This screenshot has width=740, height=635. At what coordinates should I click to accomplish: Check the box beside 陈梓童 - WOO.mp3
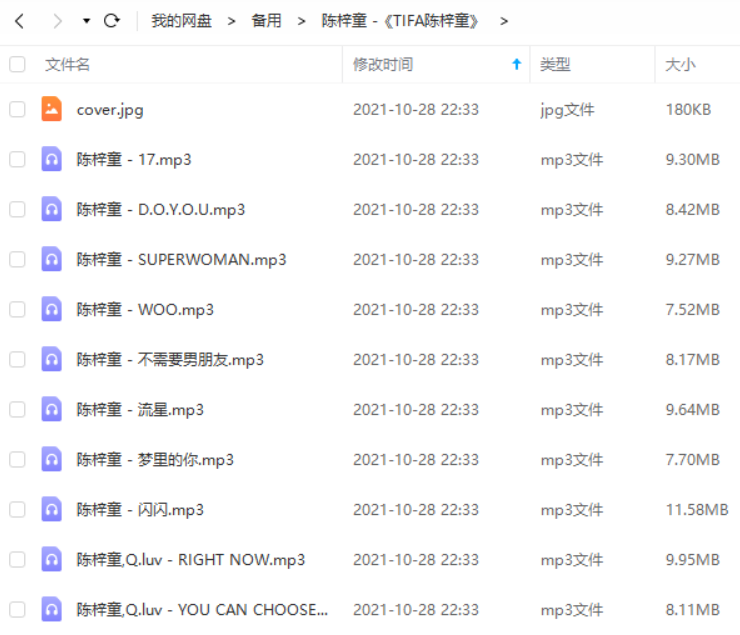point(17,309)
